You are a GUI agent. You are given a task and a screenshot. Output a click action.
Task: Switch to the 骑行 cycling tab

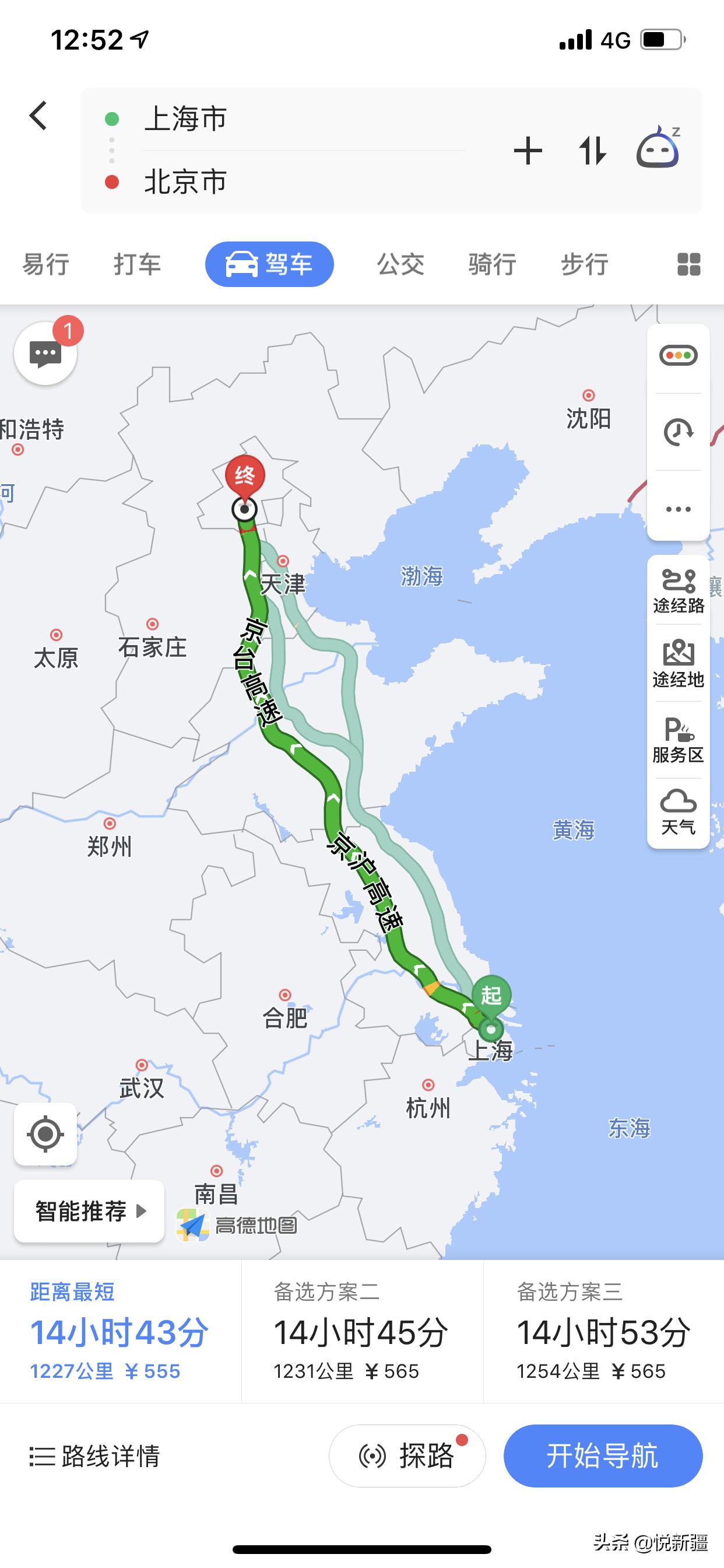492,264
